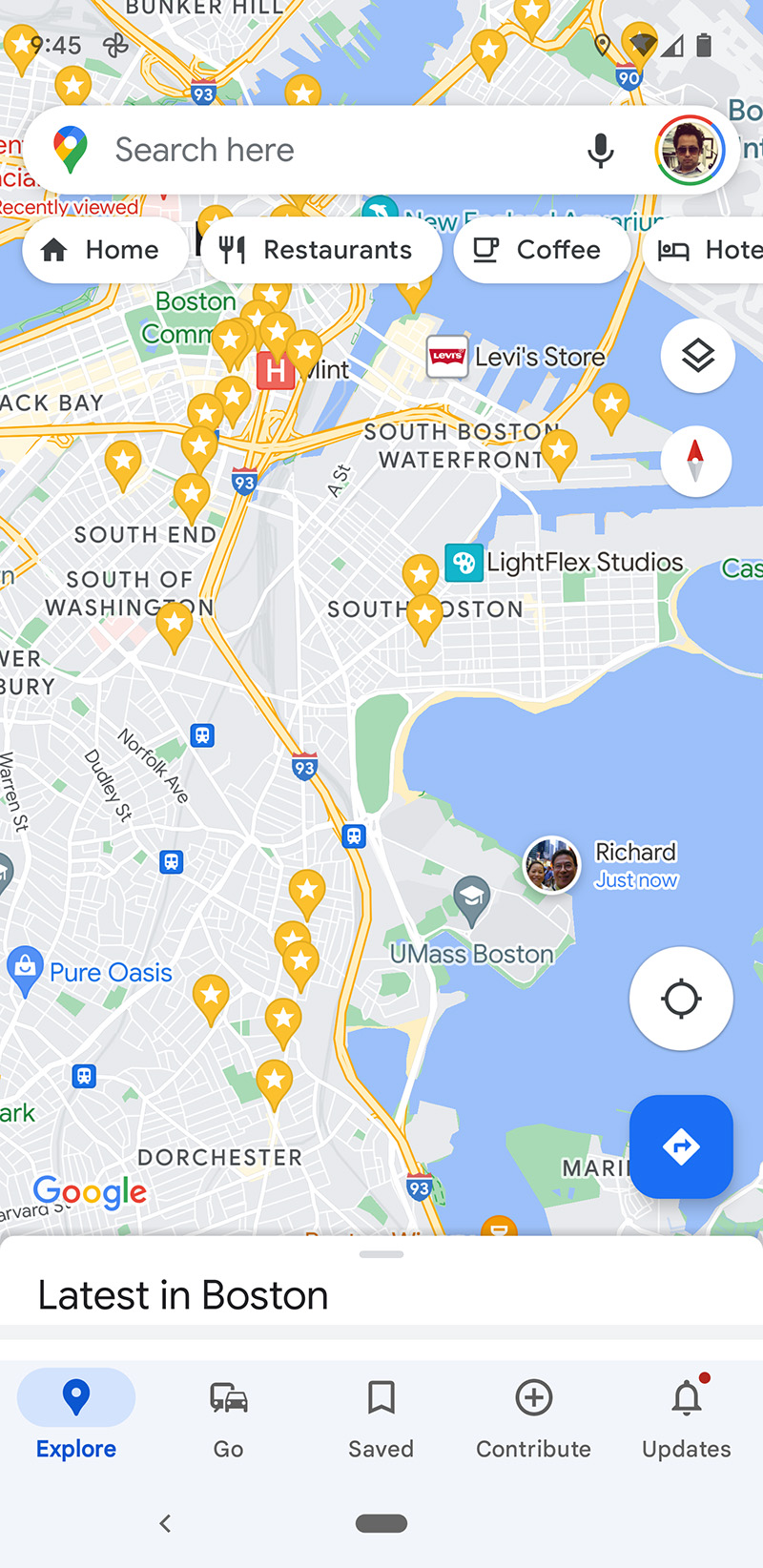Switch to the Saved tab
Screen dimensions: 763x1568
point(381,1418)
